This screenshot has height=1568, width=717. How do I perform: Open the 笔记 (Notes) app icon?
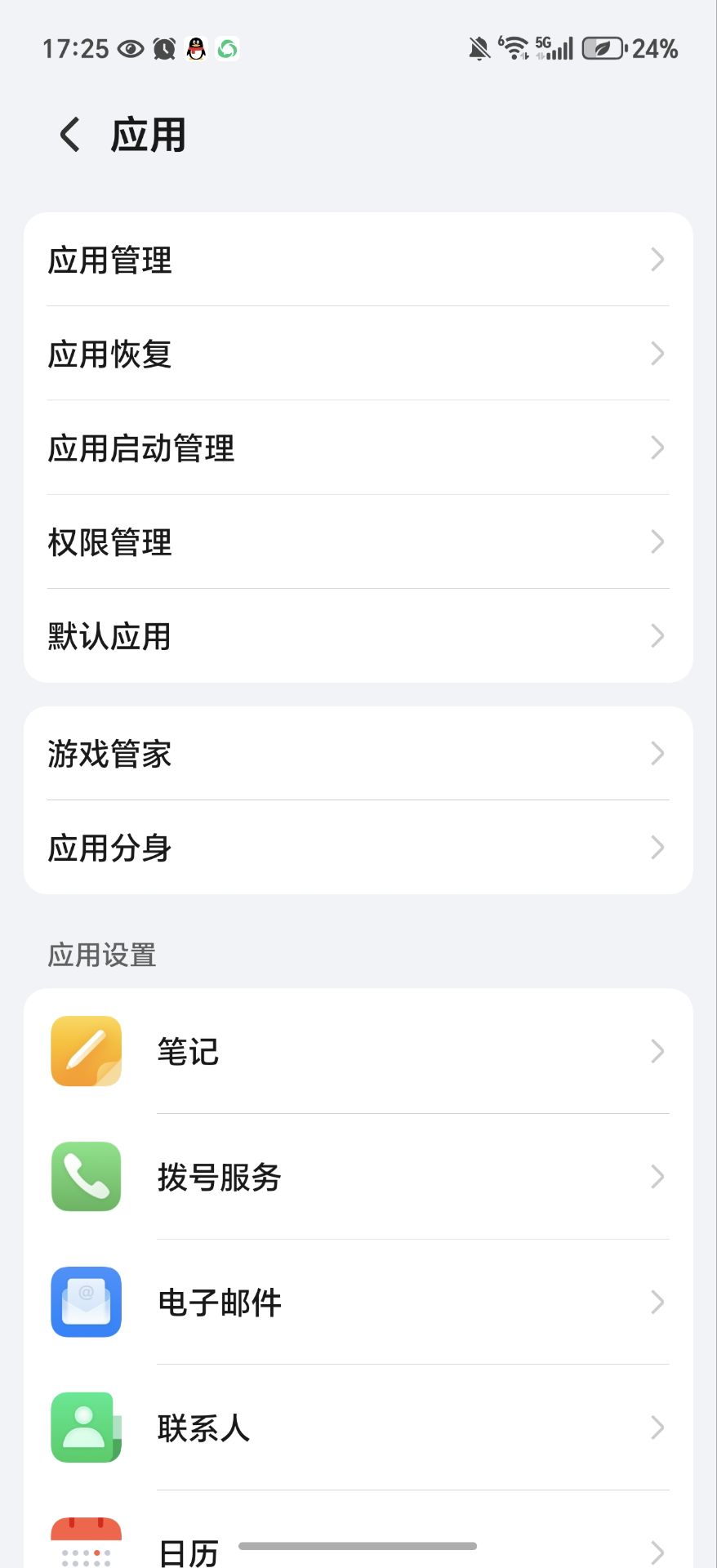[x=85, y=1052]
